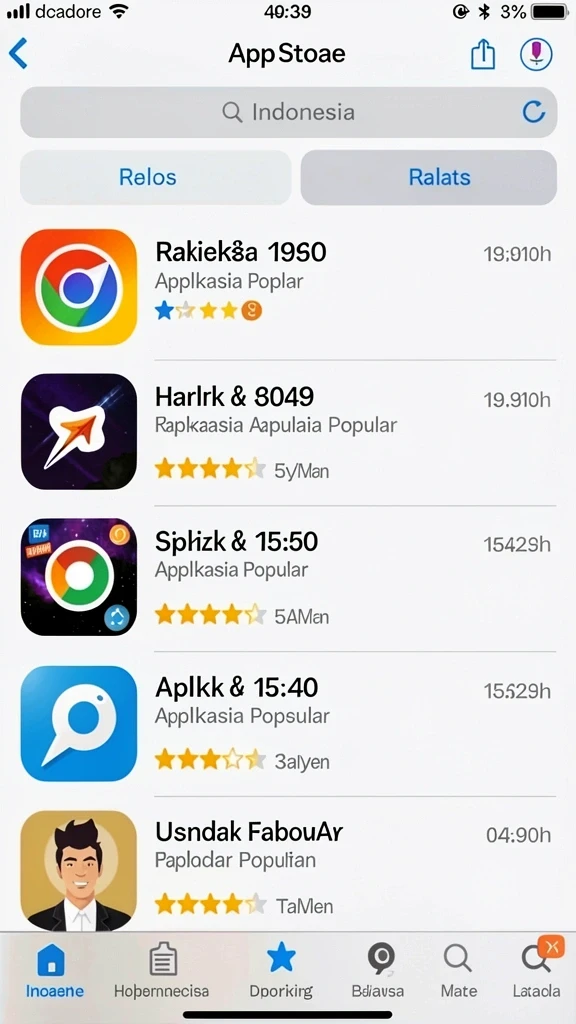Viewport: 576px width, 1024px height.
Task: Open the Rakiek&a 1960 app row
Action: [288, 287]
